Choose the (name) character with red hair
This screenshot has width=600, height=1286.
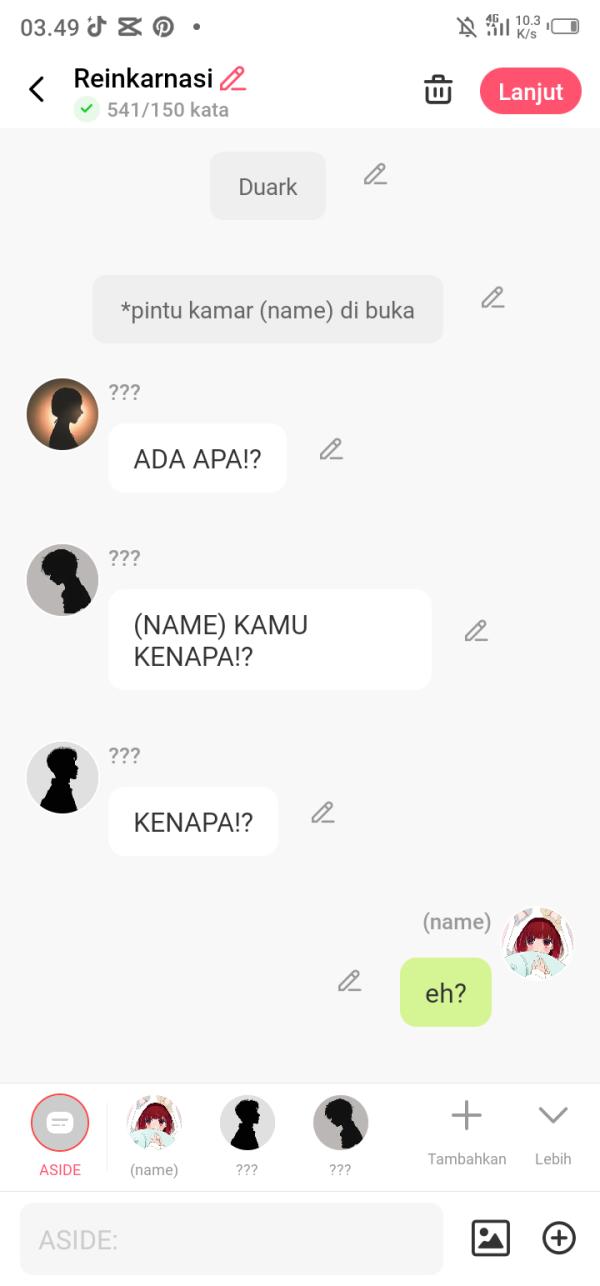(x=155, y=1124)
